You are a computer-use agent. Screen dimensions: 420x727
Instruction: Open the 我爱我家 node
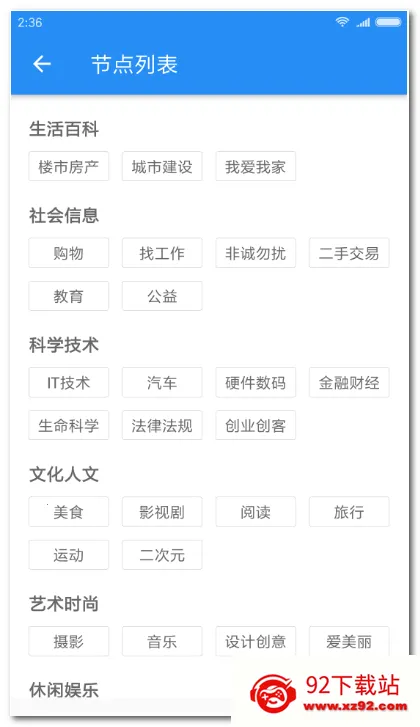click(255, 166)
